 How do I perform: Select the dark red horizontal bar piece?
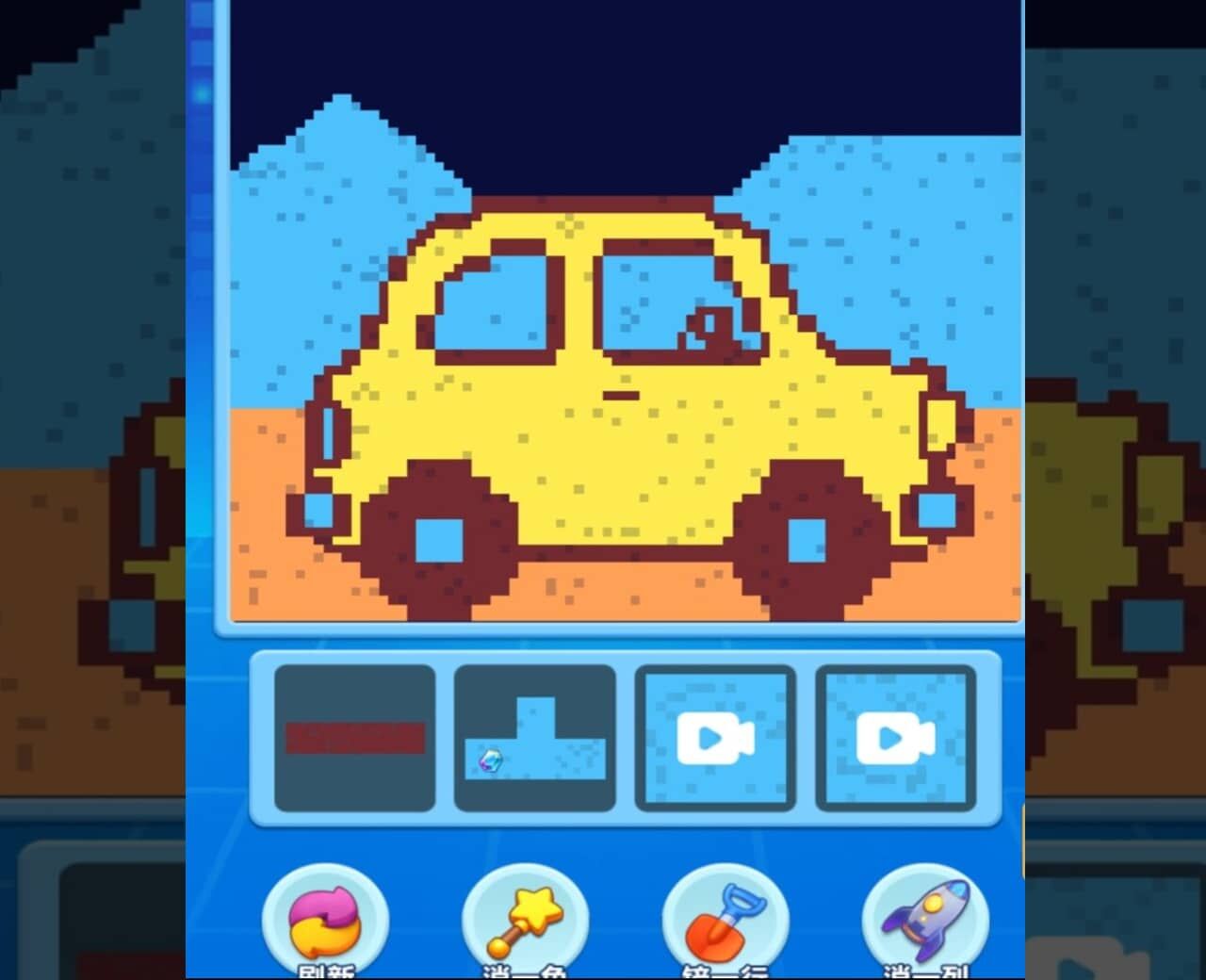(x=355, y=738)
